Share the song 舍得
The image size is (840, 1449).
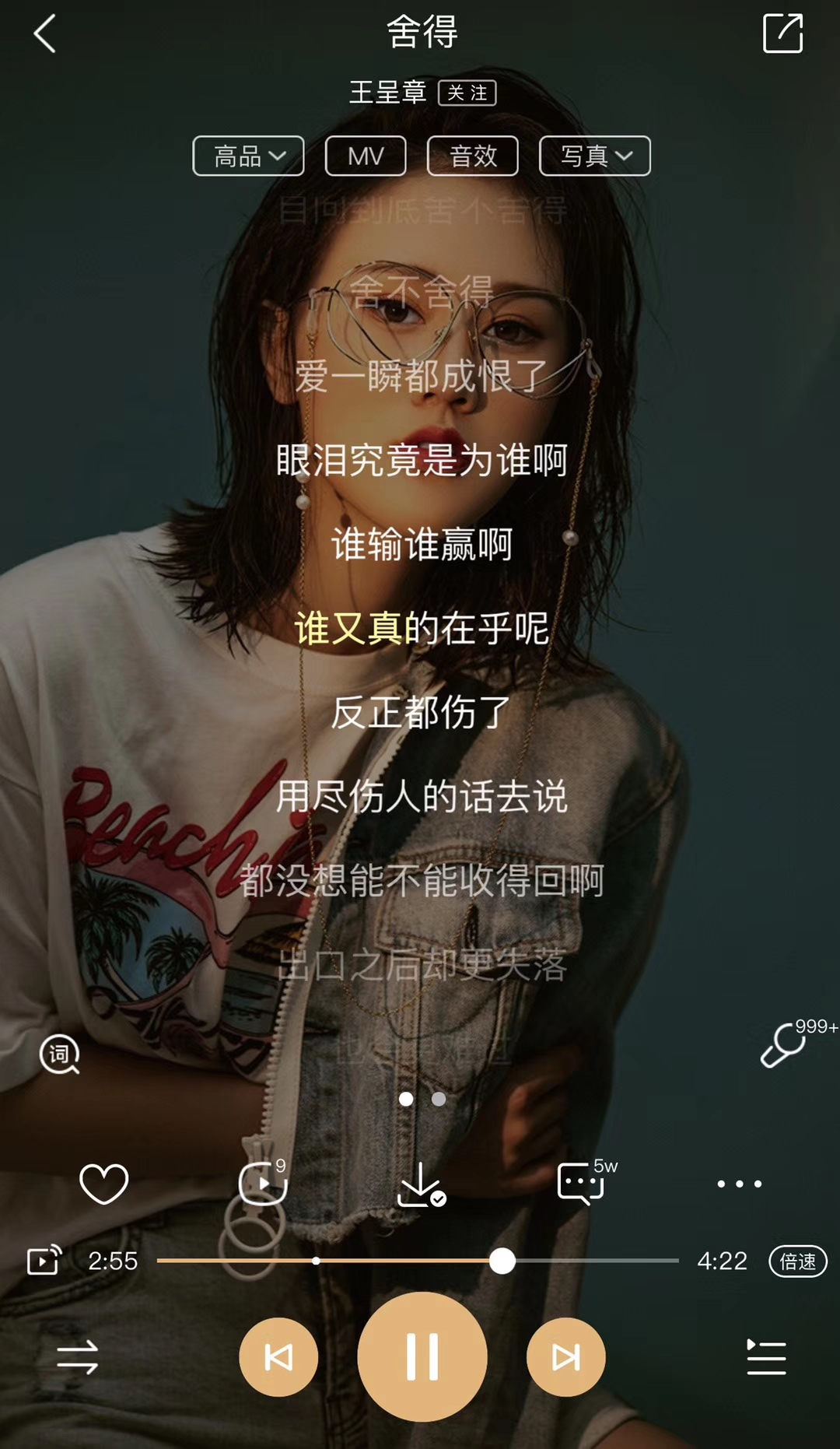[x=782, y=33]
